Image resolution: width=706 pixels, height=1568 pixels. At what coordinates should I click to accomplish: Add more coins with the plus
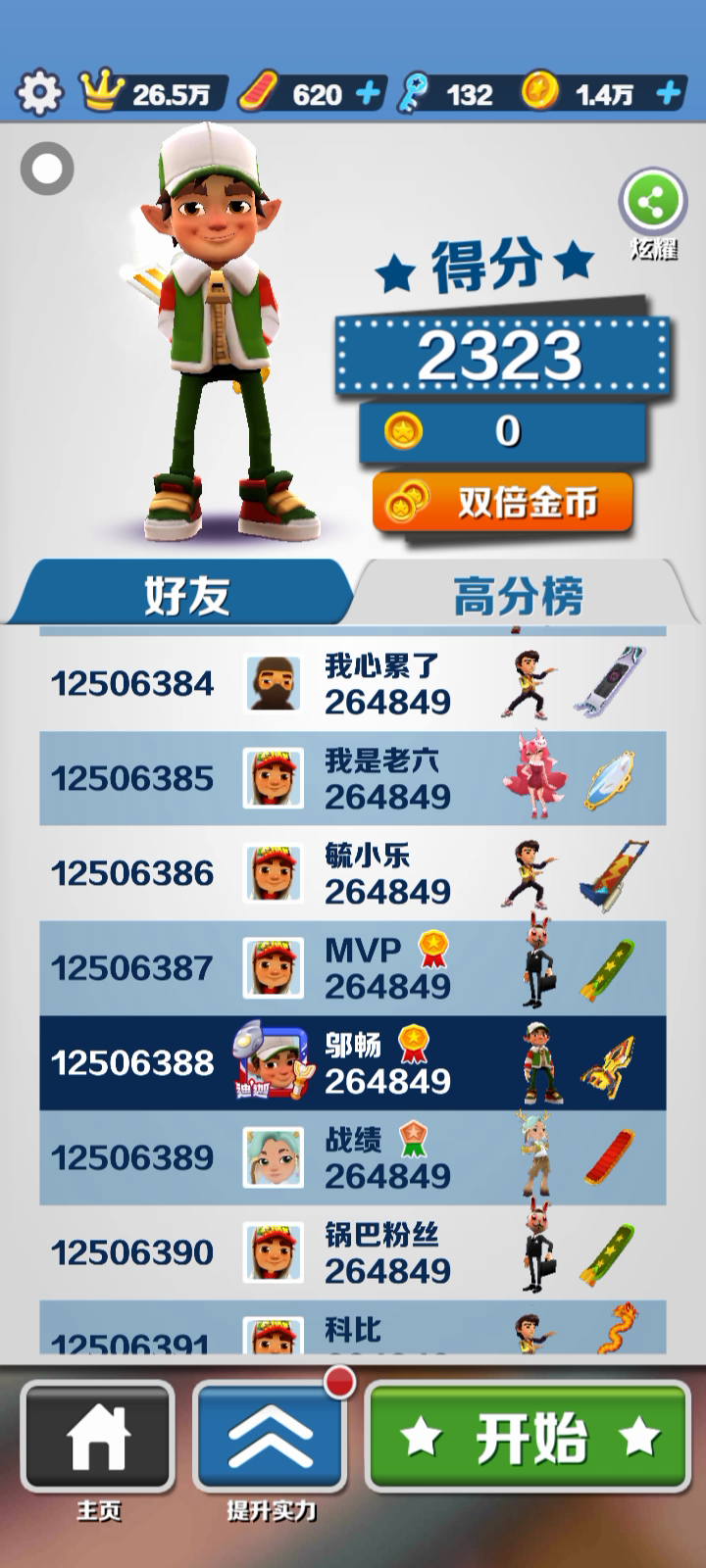(x=668, y=94)
